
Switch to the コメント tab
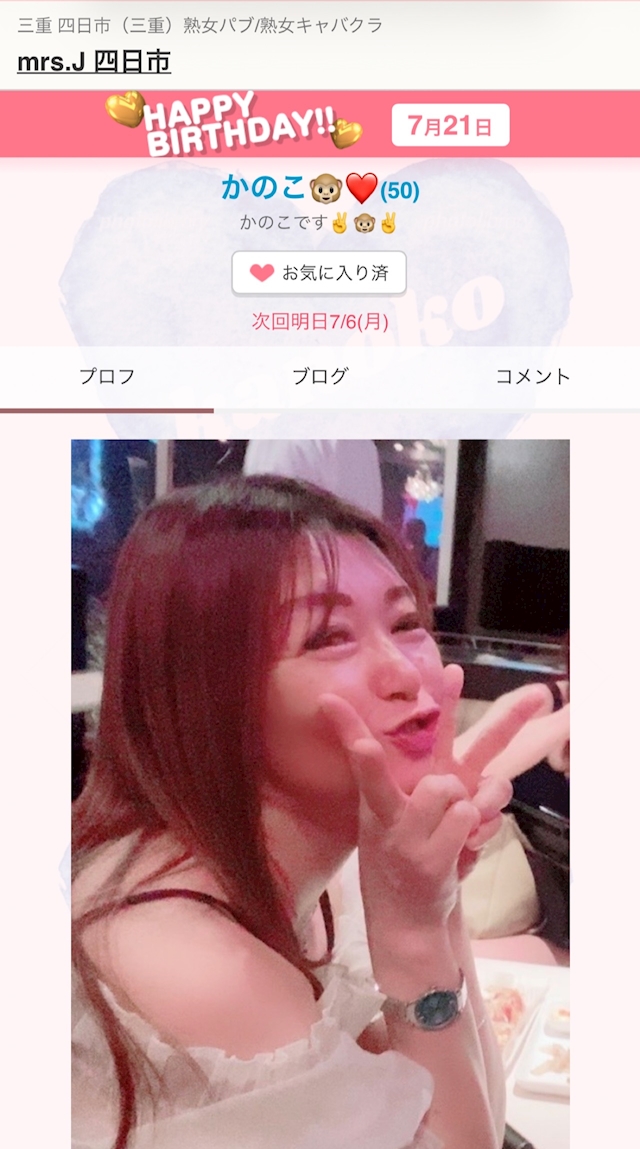[533, 377]
